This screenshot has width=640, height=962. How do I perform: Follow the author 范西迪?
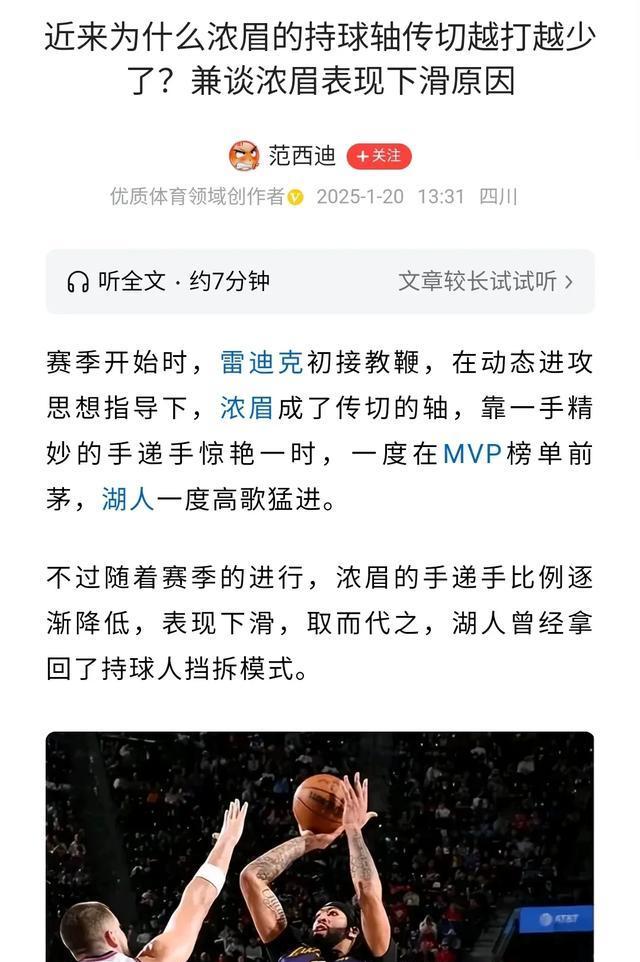(379, 156)
